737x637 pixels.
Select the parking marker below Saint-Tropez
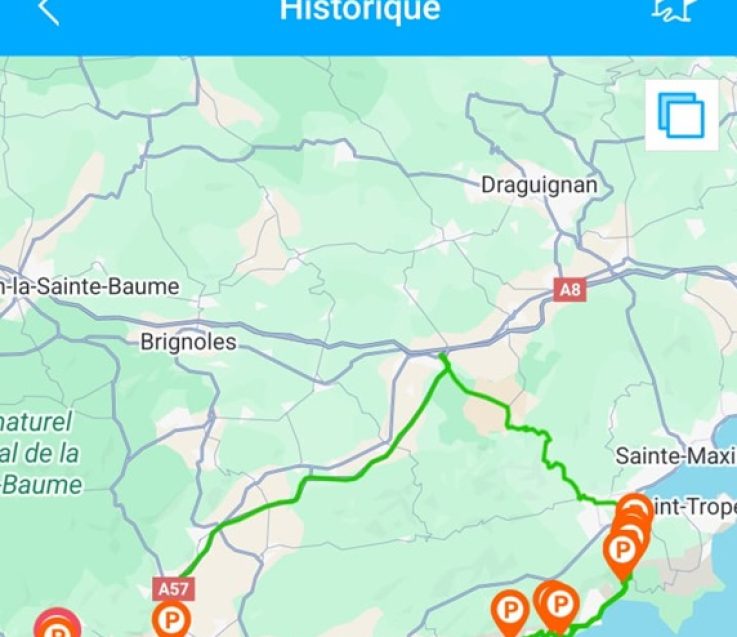(x=621, y=549)
